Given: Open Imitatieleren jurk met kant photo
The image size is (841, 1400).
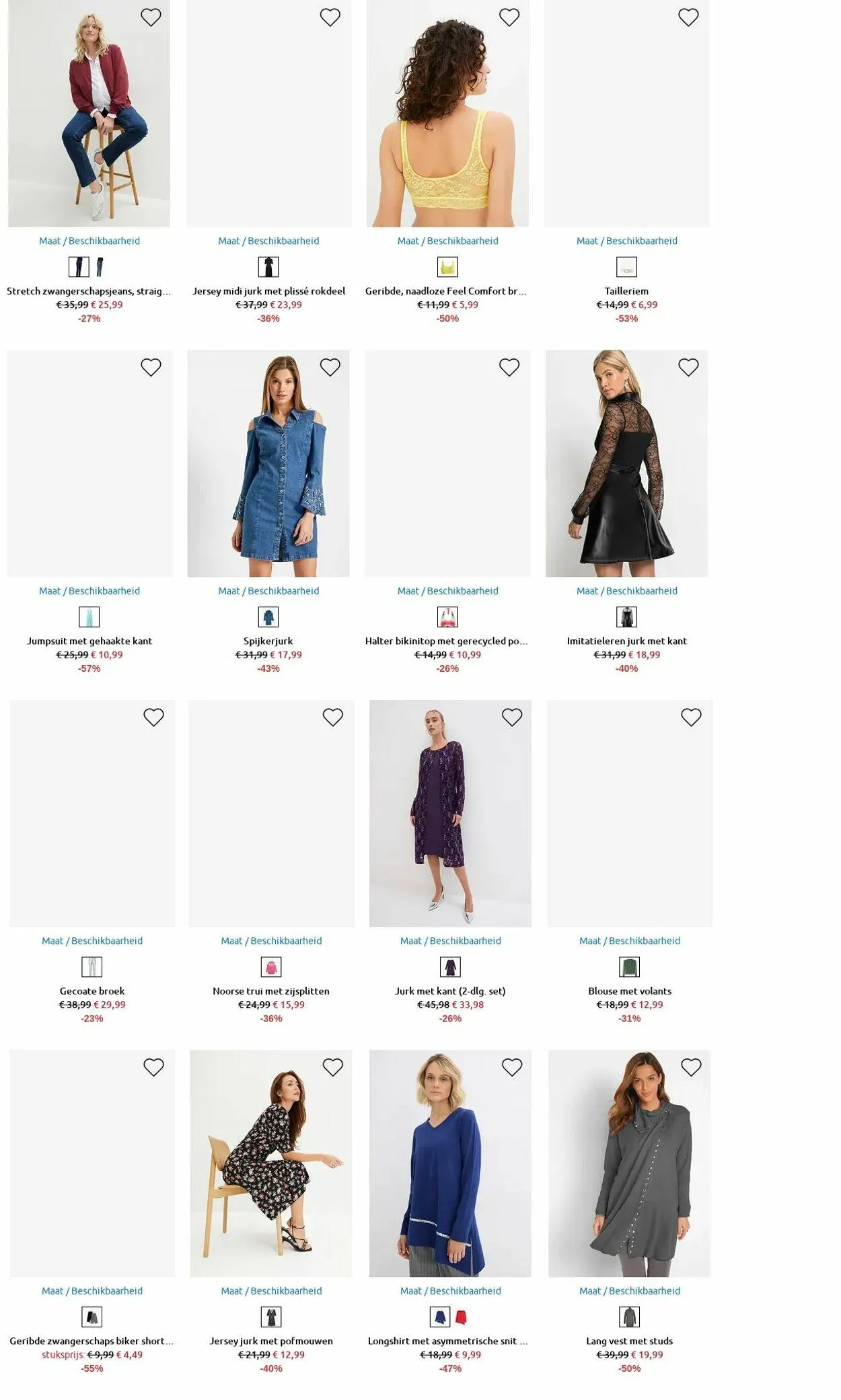Looking at the screenshot, I should (626, 463).
